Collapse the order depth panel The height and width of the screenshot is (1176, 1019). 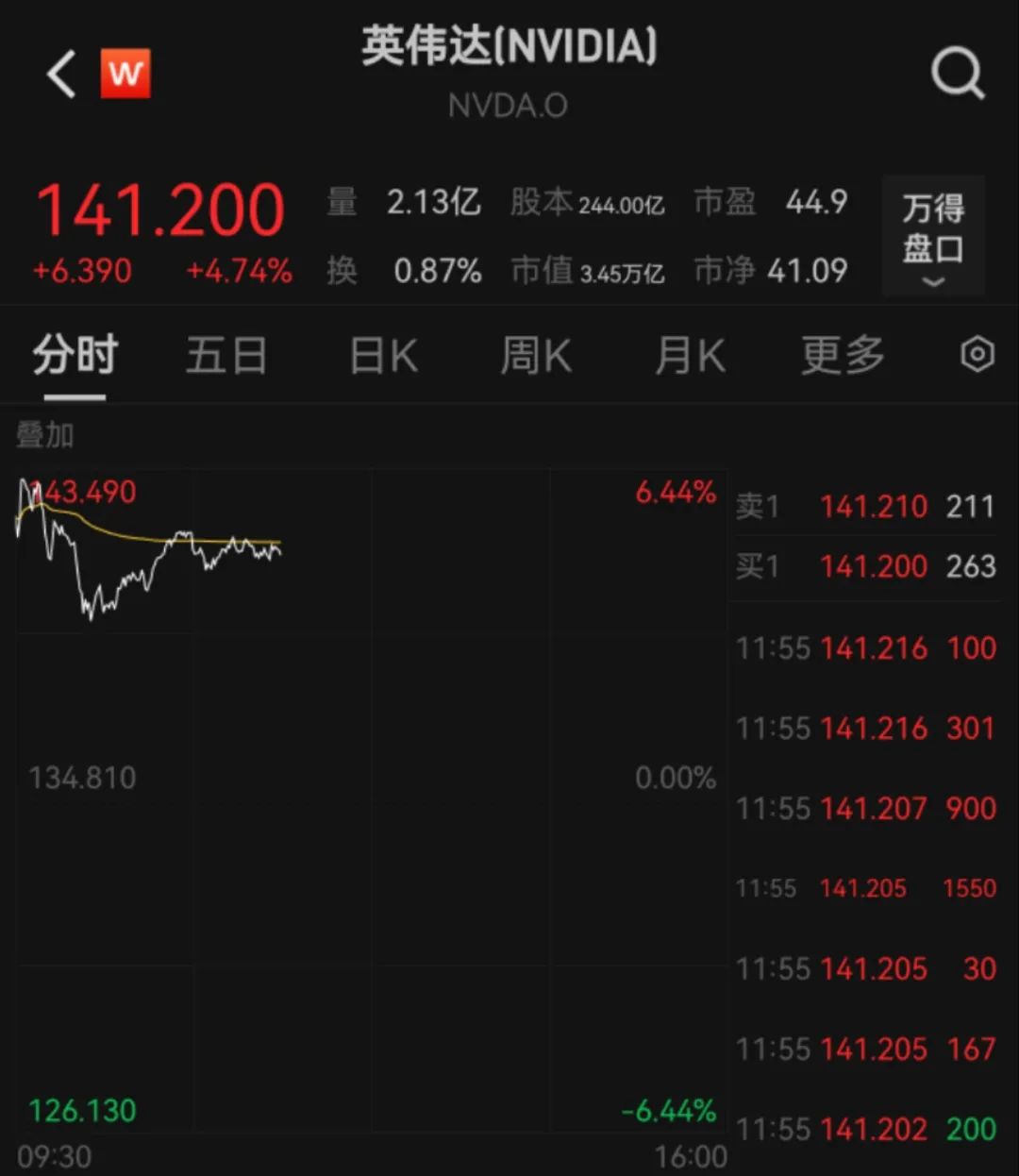coord(932,282)
